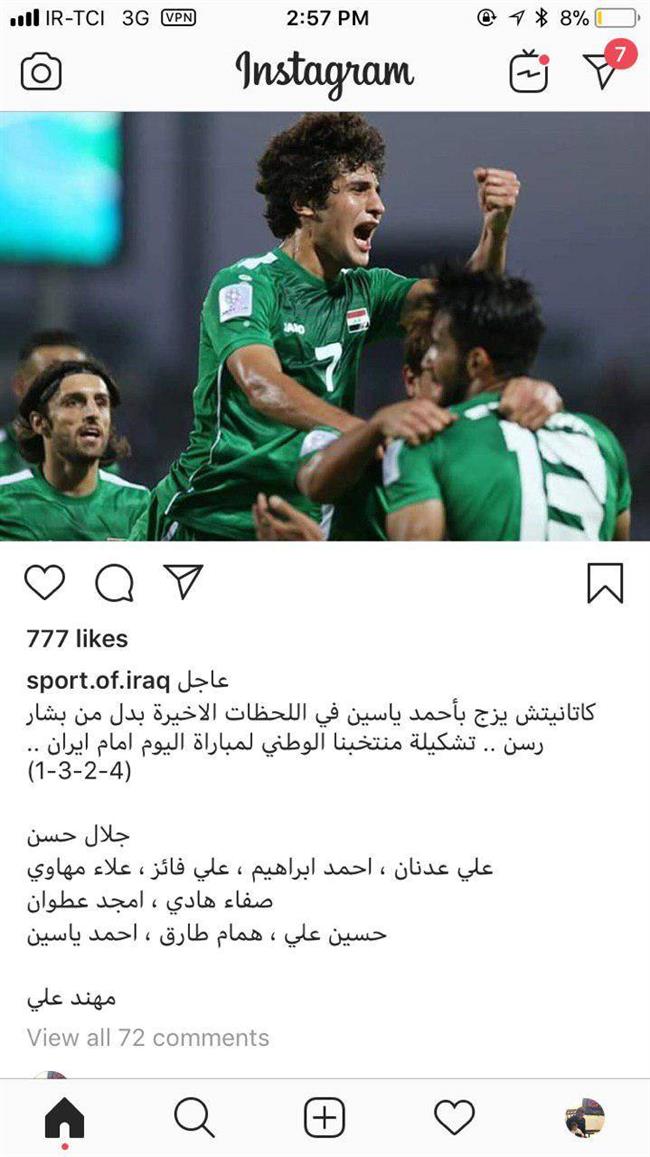Comment on the sport.of.iraq post
The height and width of the screenshot is (1157, 650).
coord(114,583)
